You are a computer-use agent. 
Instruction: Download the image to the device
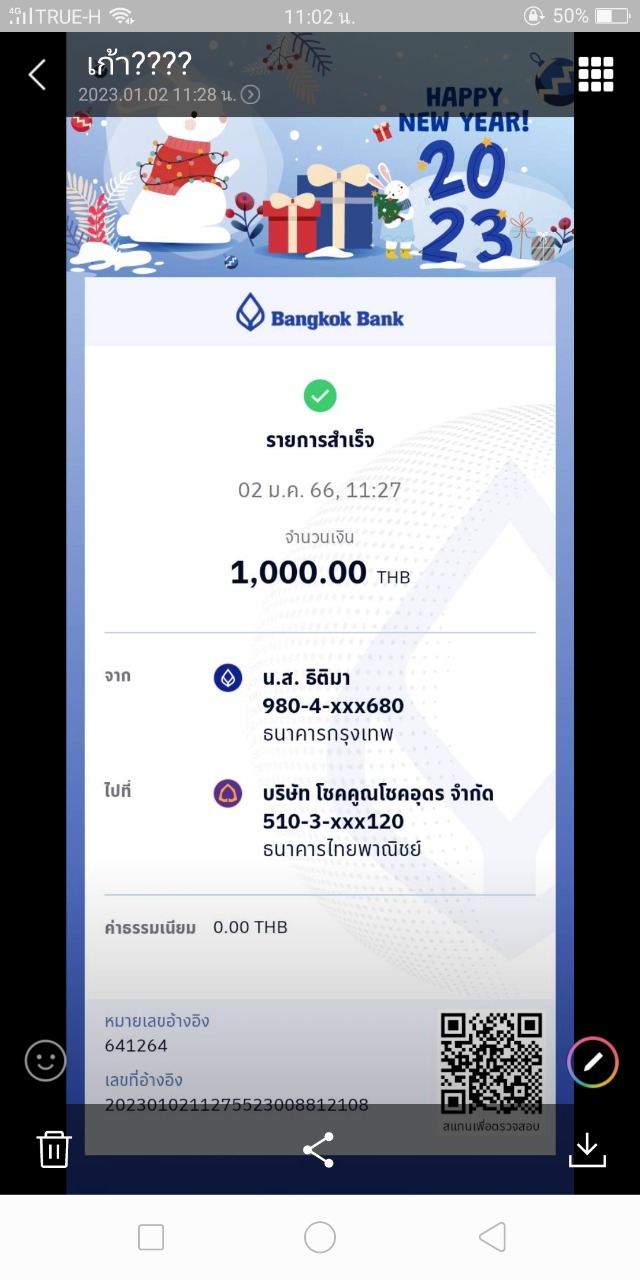(x=588, y=1150)
